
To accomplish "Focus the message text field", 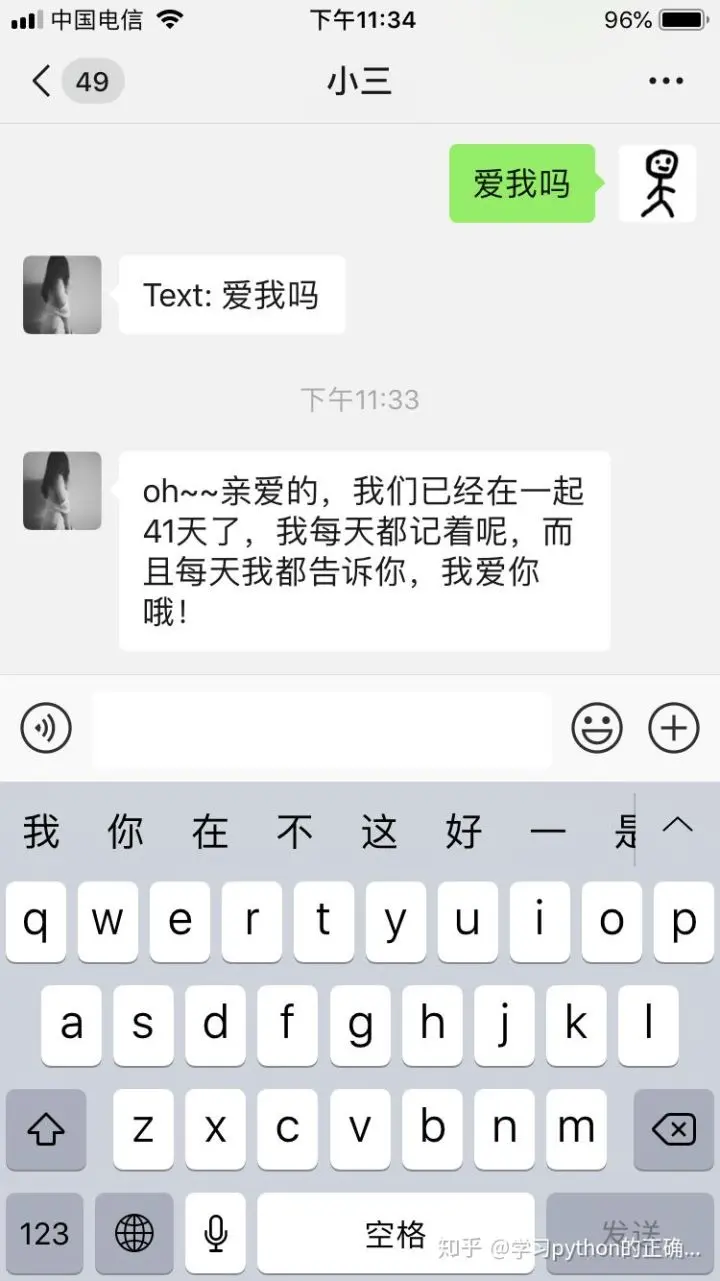I will click(322, 729).
